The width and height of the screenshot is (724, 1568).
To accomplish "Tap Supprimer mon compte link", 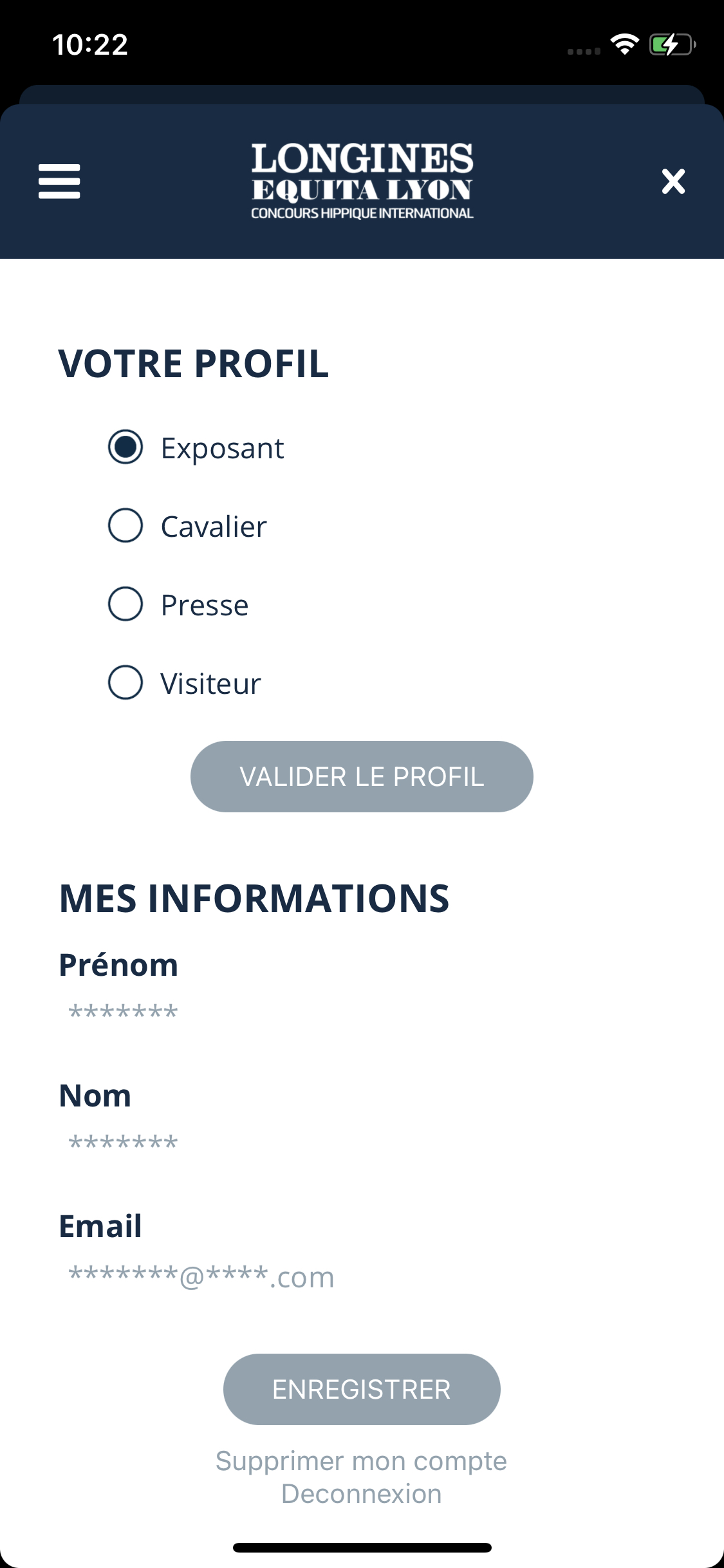I will [x=362, y=1461].
